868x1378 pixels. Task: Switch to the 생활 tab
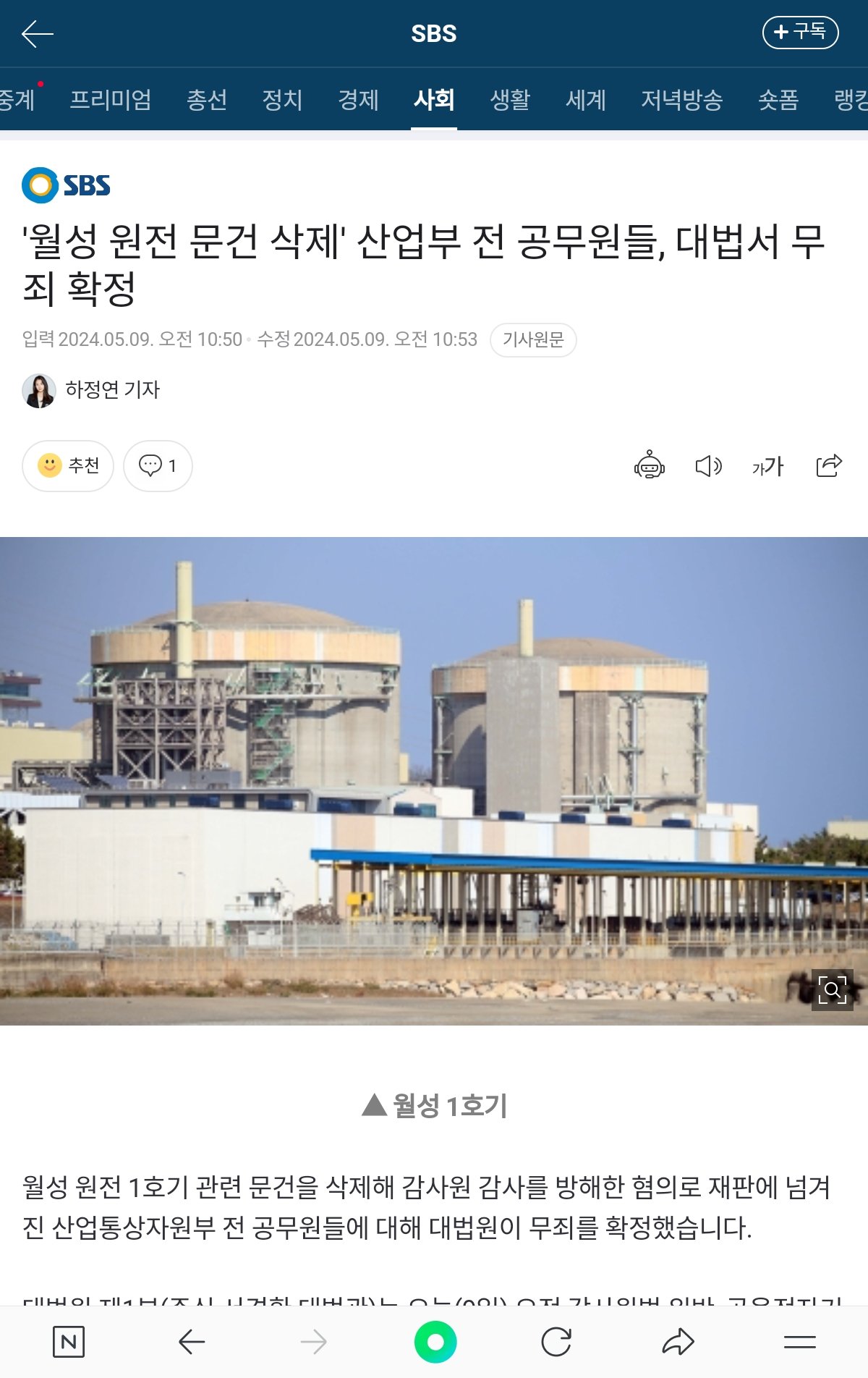pyautogui.click(x=510, y=100)
